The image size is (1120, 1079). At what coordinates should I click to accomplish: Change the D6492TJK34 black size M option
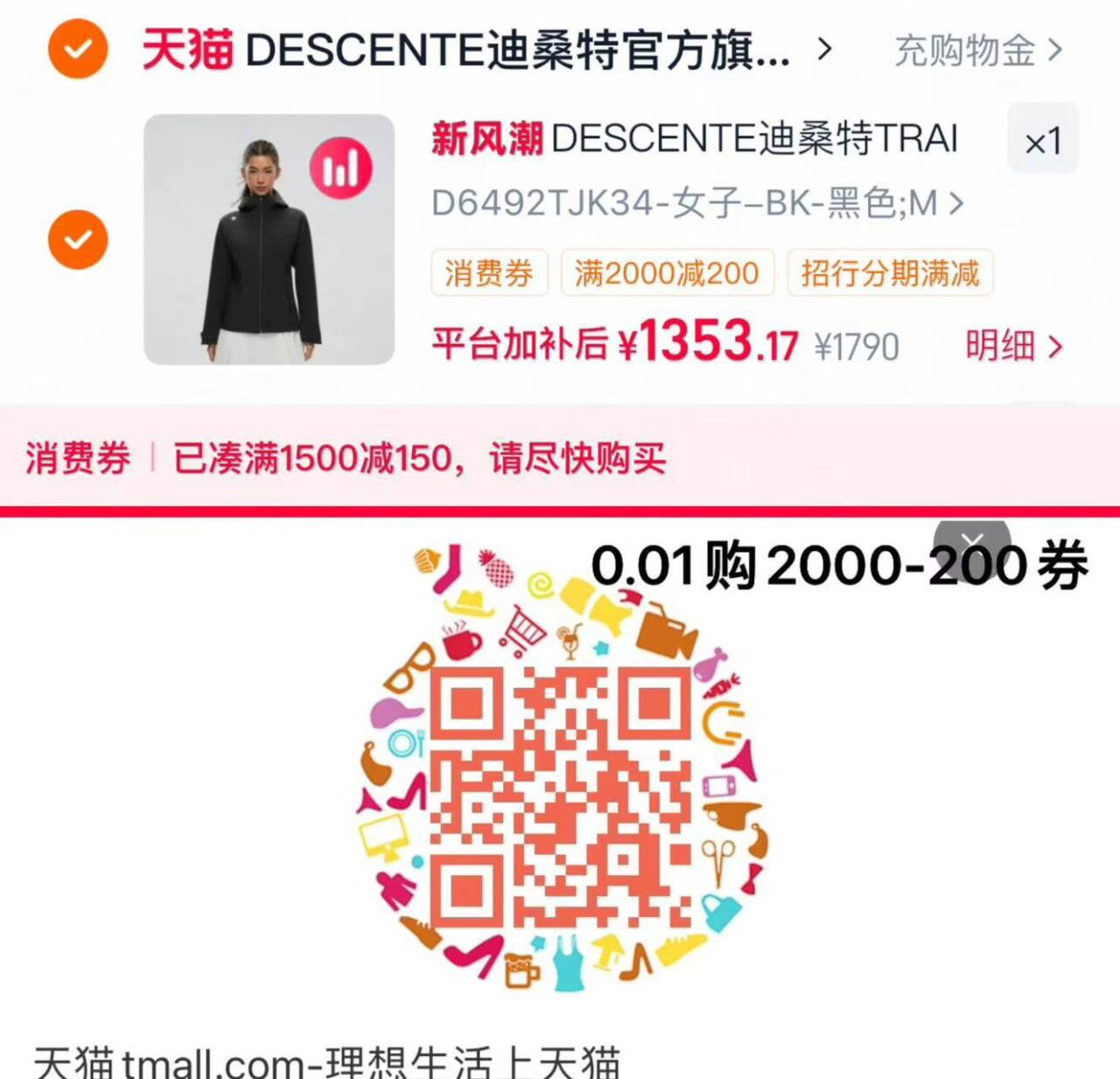tap(697, 204)
